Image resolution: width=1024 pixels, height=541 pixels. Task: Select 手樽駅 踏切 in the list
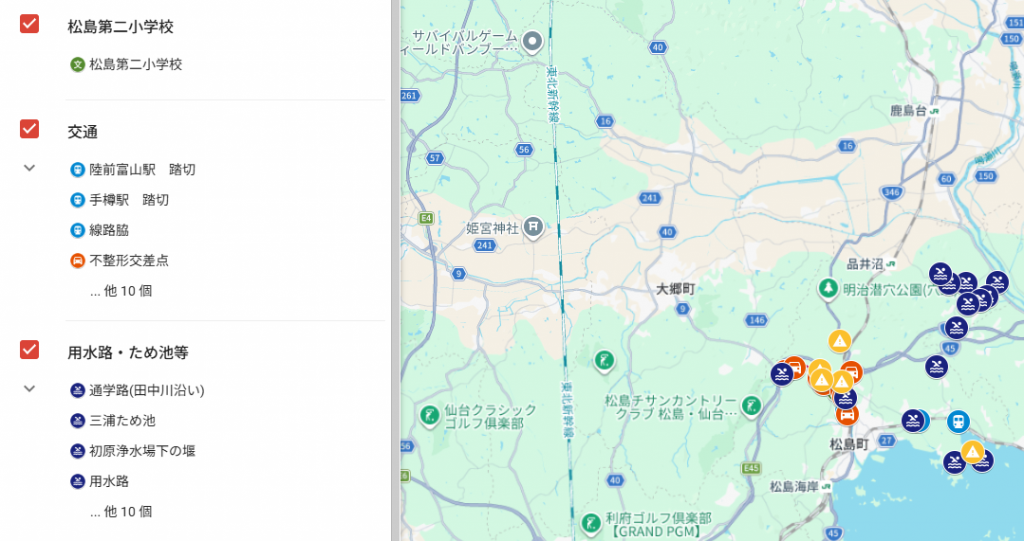tap(128, 200)
